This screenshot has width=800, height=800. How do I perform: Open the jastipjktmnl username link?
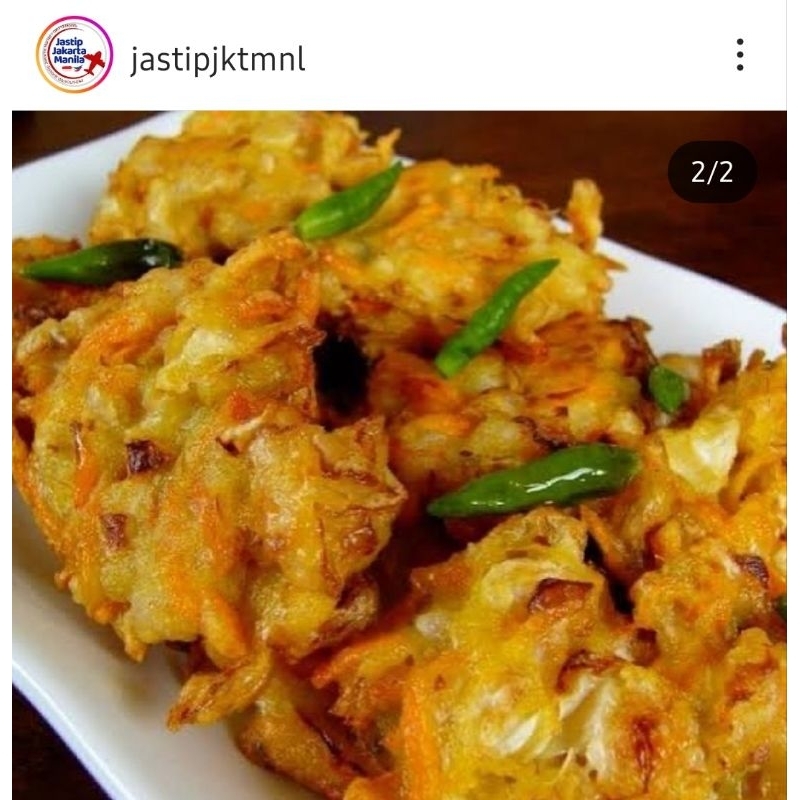pos(217,60)
